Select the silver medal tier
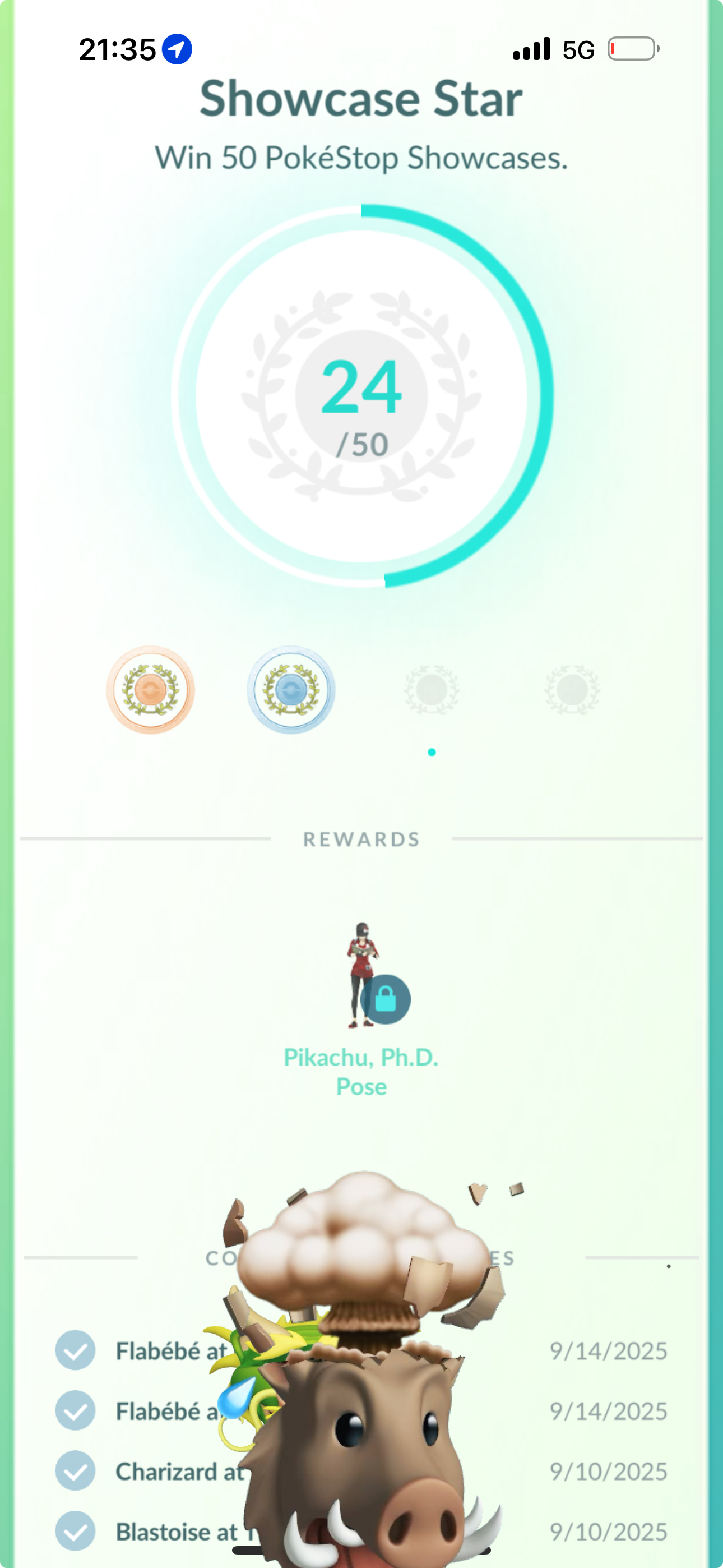Image resolution: width=723 pixels, height=1568 pixels. (x=291, y=690)
